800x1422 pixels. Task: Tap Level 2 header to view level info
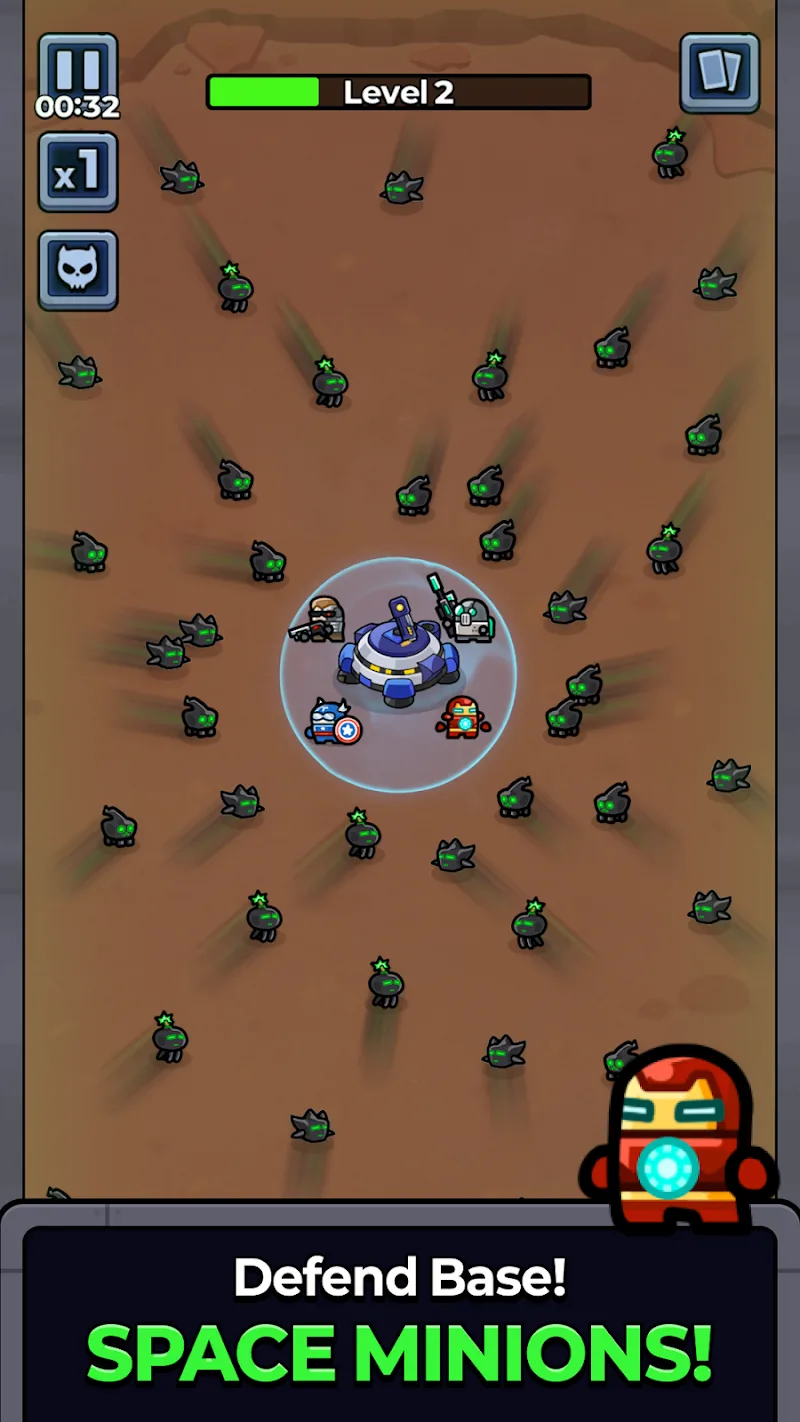(x=398, y=92)
